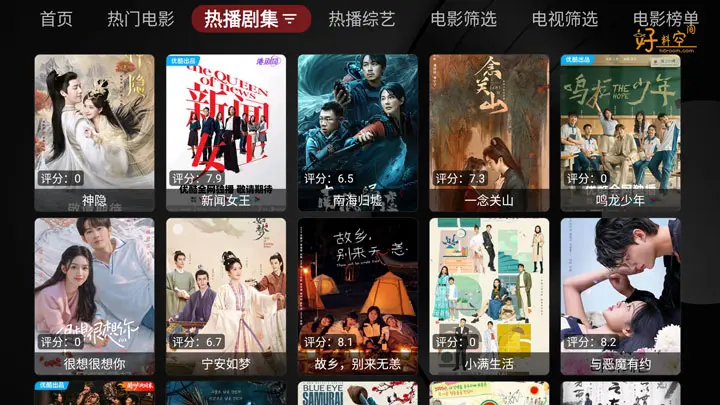Image resolution: width=720 pixels, height=405 pixels.
Task: Open the 热门电影 tab
Action: [x=140, y=19]
